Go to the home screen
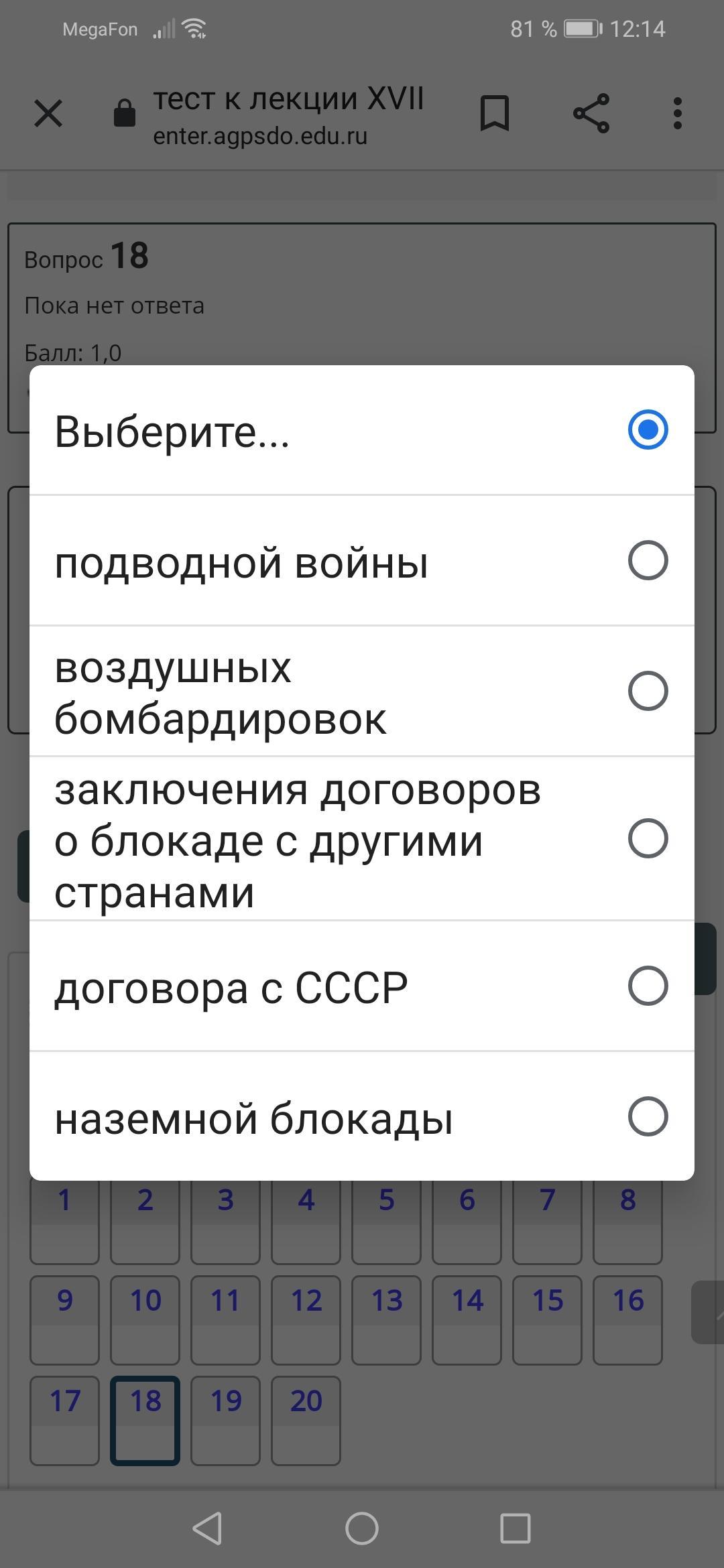 [x=362, y=1528]
